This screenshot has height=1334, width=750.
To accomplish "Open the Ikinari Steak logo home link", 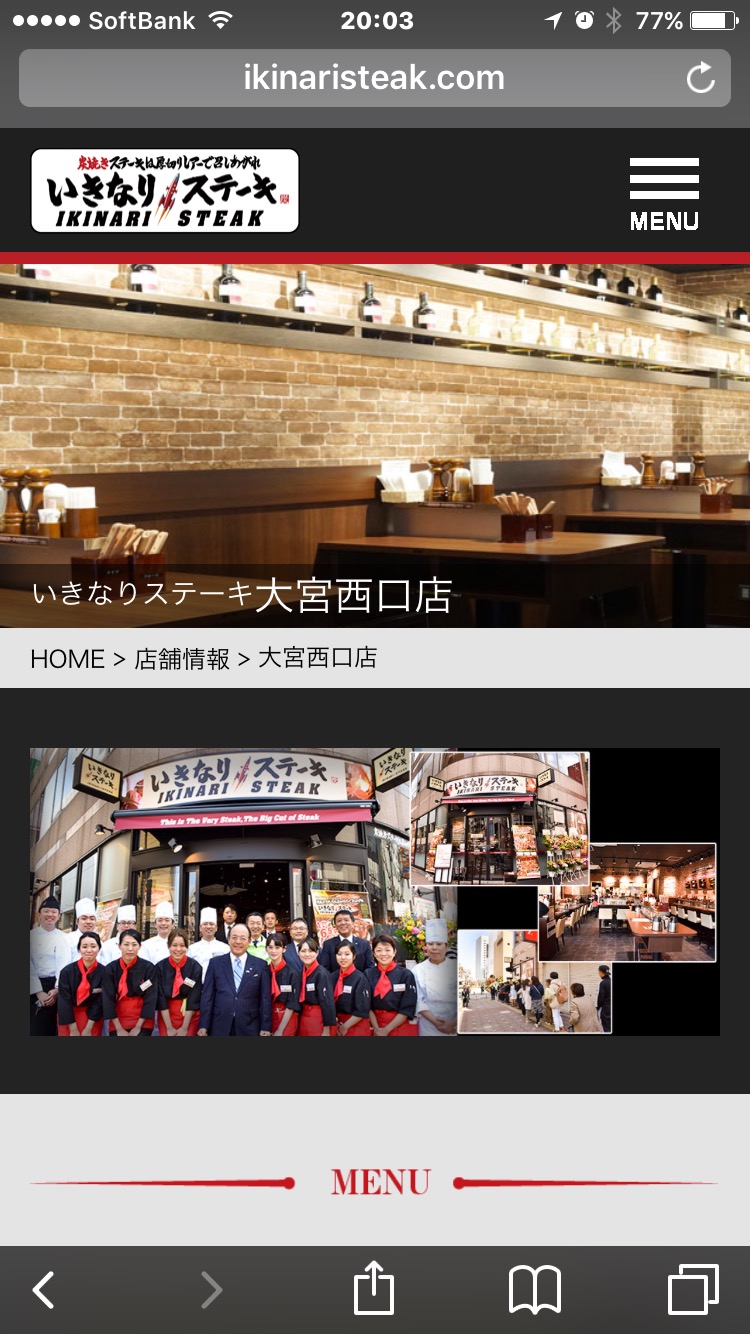I will [165, 190].
